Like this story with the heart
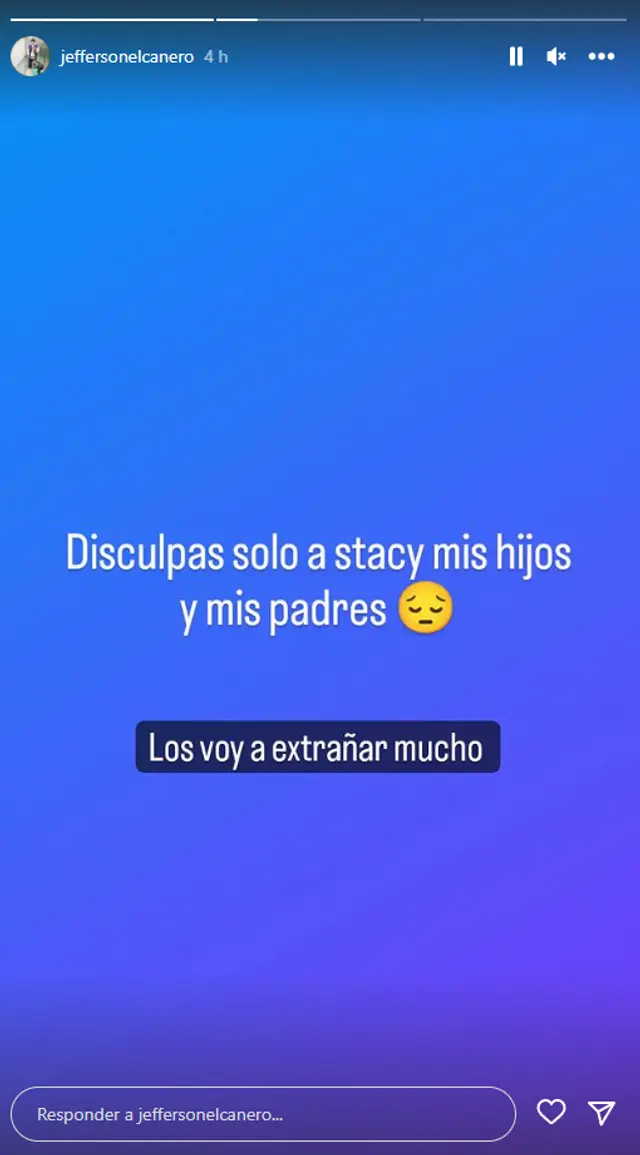 point(551,1112)
